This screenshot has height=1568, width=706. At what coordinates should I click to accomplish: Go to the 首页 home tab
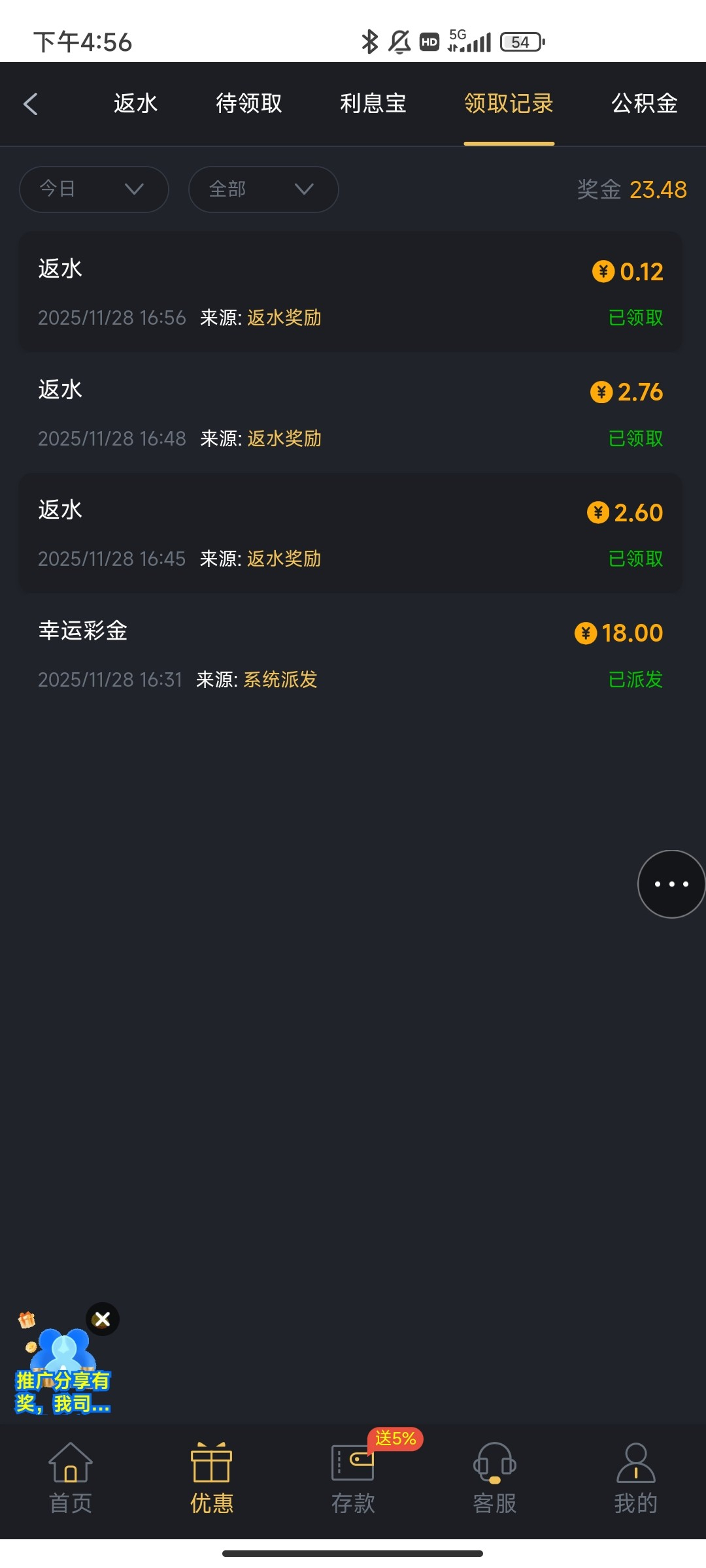(x=71, y=1478)
